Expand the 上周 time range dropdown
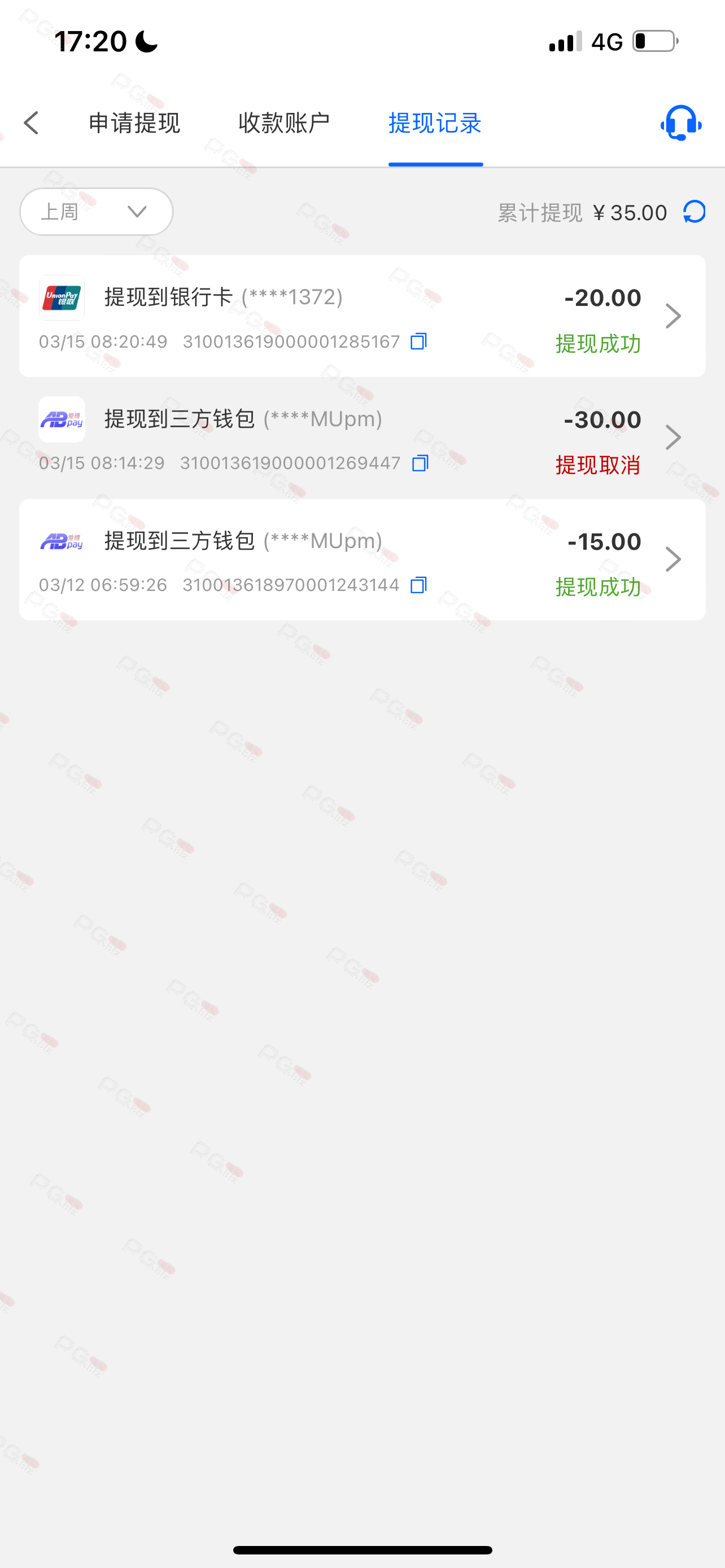725x1568 pixels. [x=96, y=211]
